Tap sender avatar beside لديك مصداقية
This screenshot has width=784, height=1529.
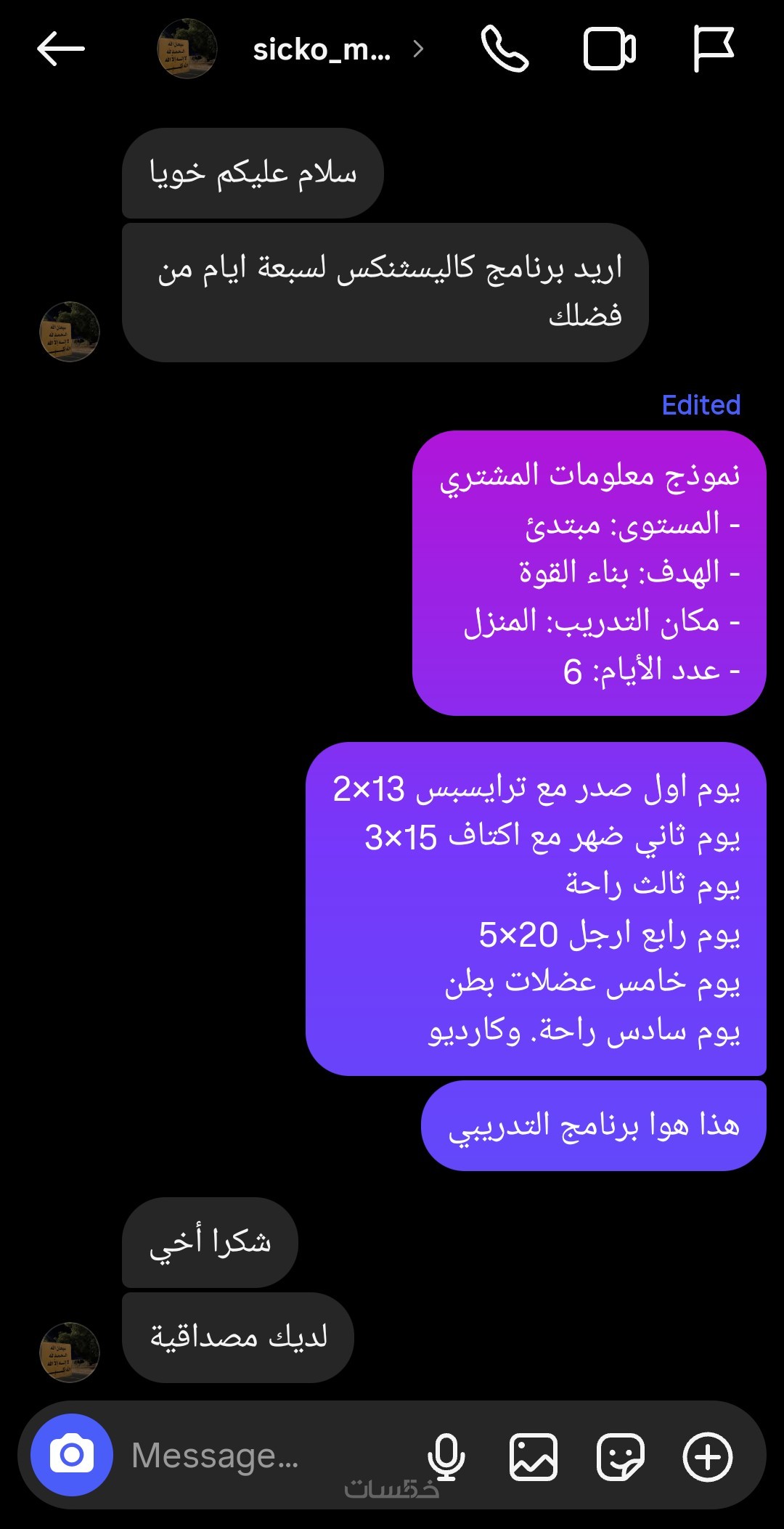click(70, 1352)
